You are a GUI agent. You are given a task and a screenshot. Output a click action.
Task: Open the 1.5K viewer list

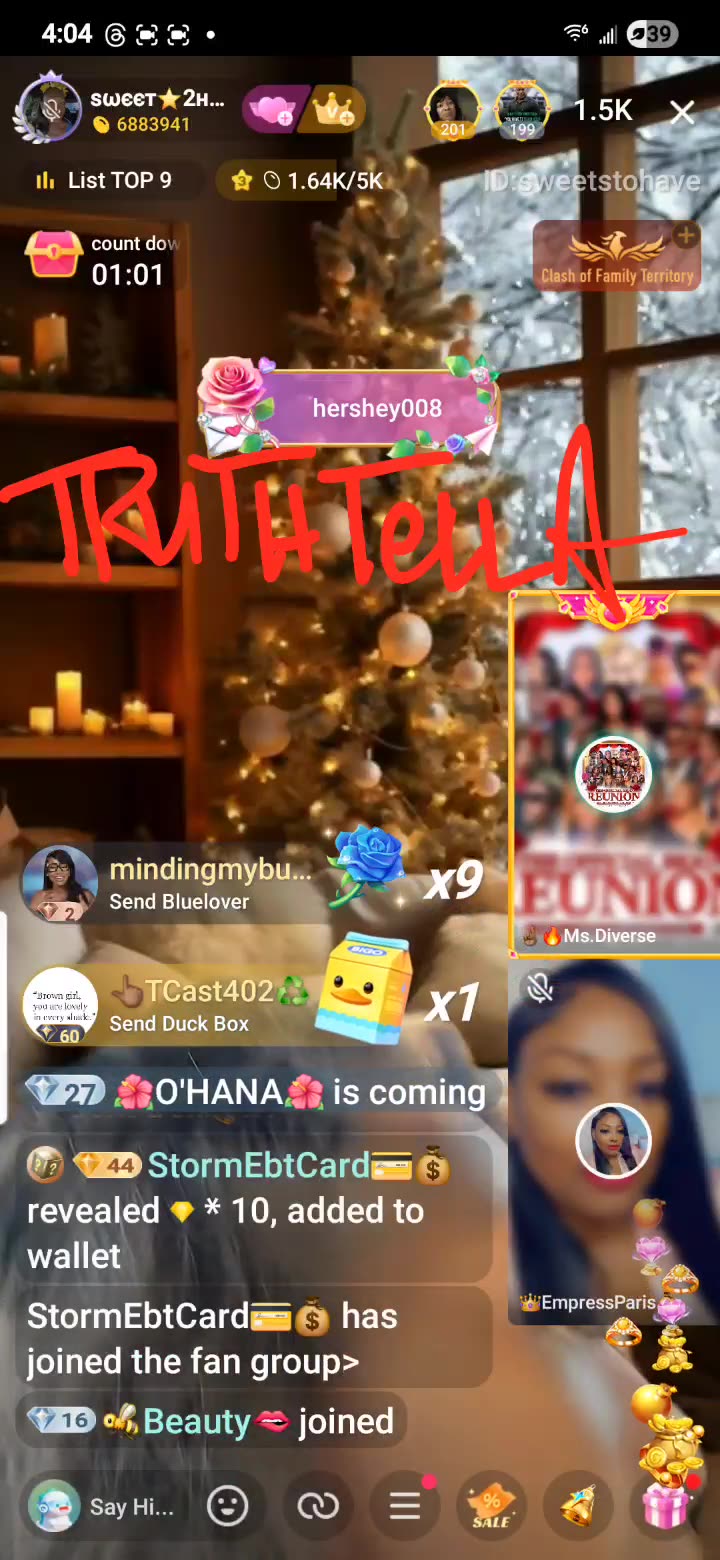coord(603,111)
